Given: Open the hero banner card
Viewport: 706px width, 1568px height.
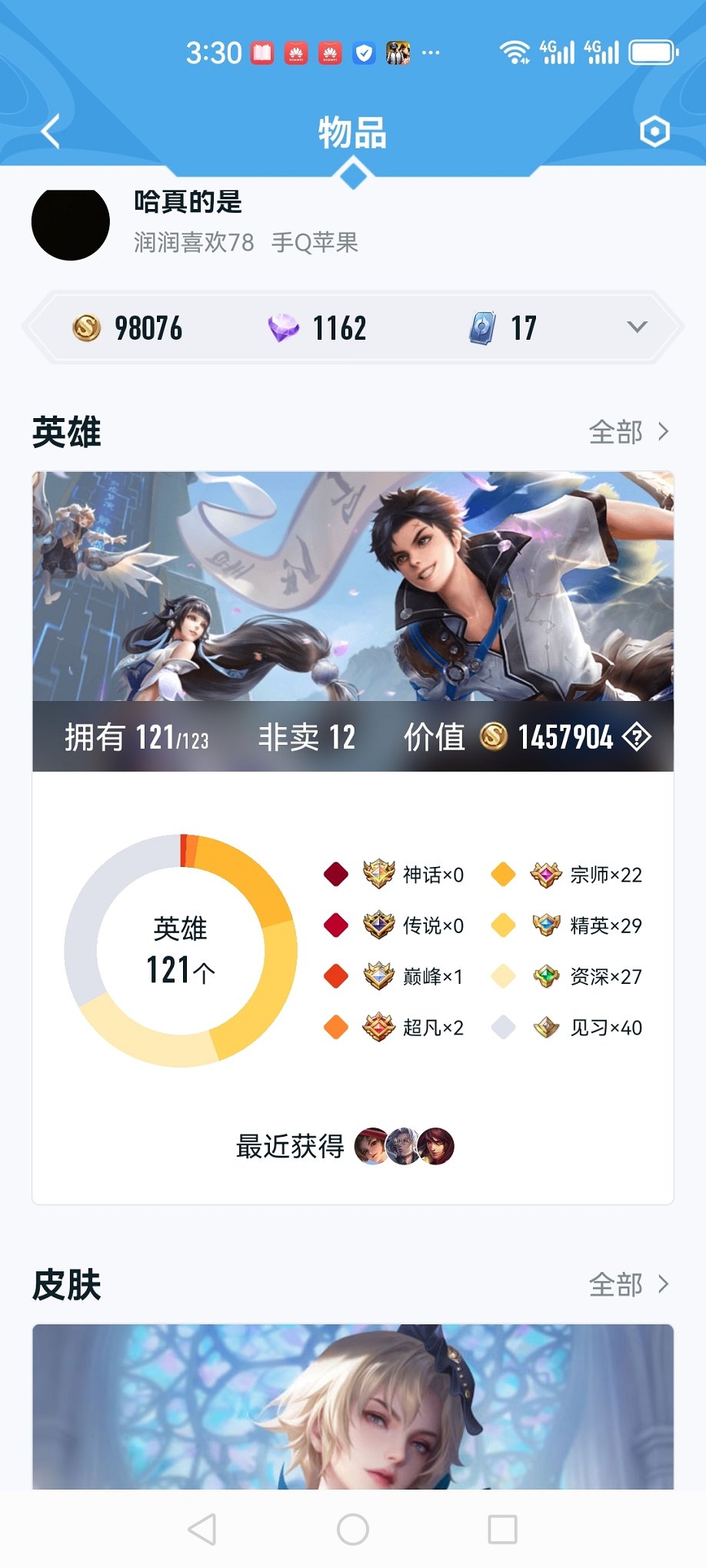Looking at the screenshot, I should coord(353,586).
